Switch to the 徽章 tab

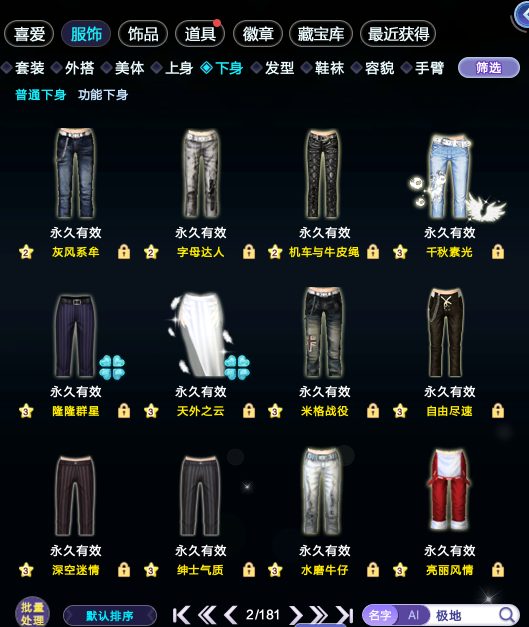click(x=258, y=34)
